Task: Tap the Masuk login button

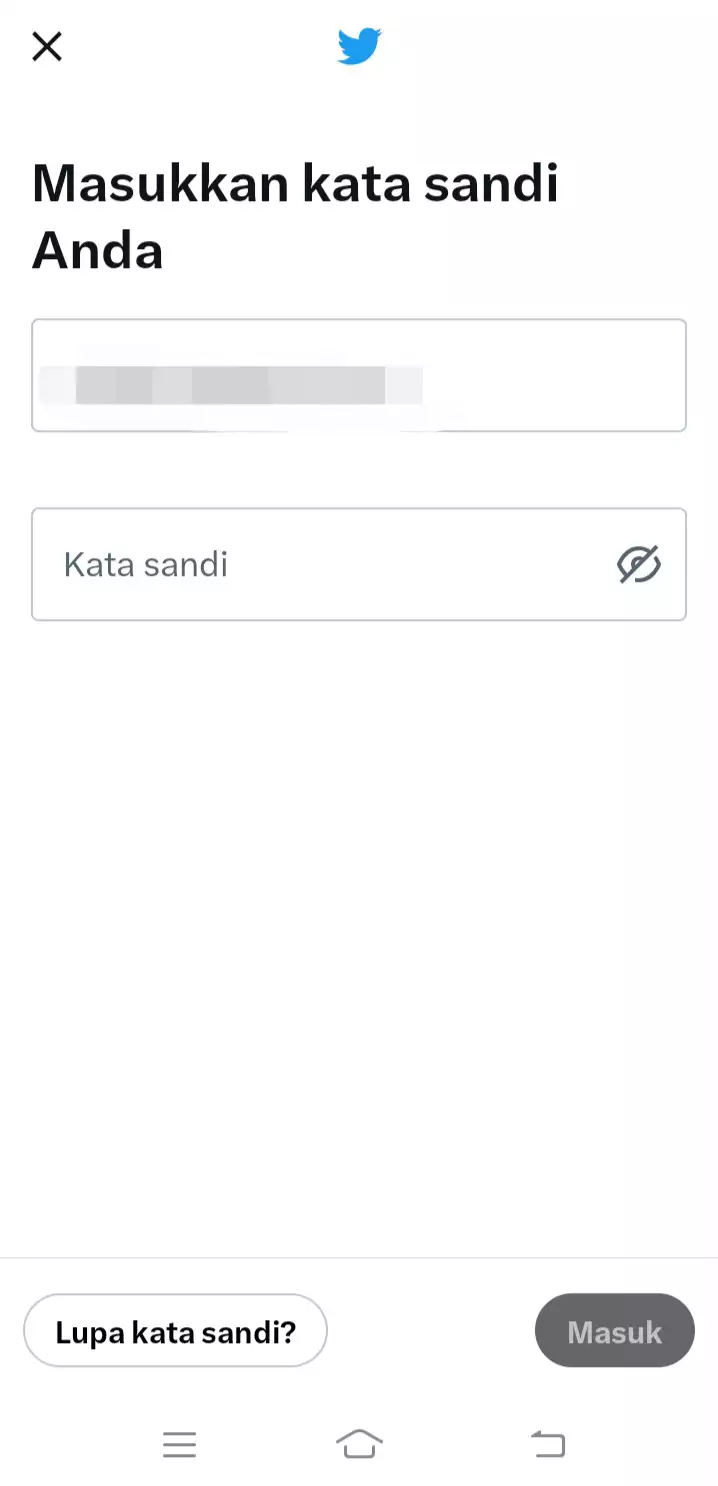Action: [615, 1331]
